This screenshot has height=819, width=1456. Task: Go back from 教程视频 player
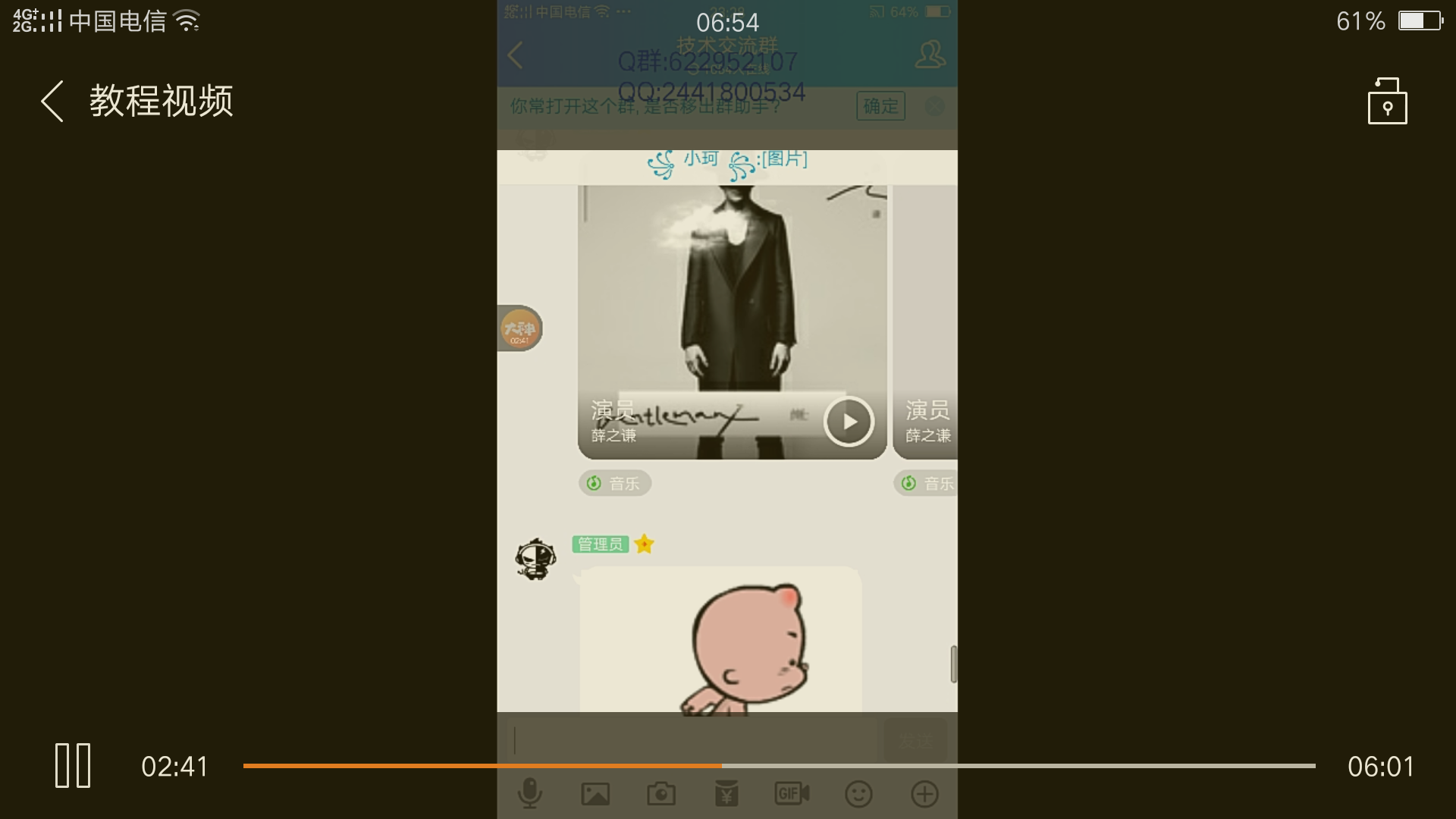tap(52, 101)
